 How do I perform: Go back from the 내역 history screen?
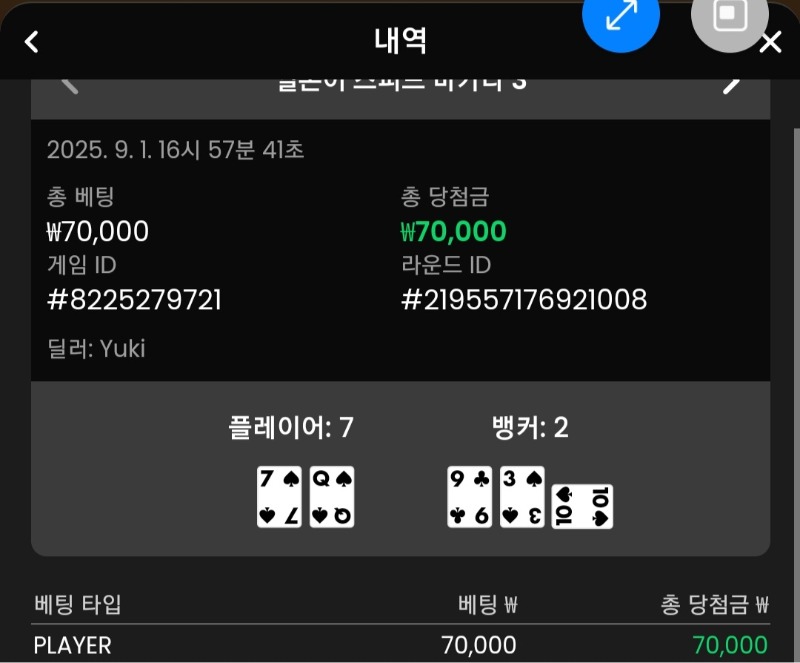[32, 42]
